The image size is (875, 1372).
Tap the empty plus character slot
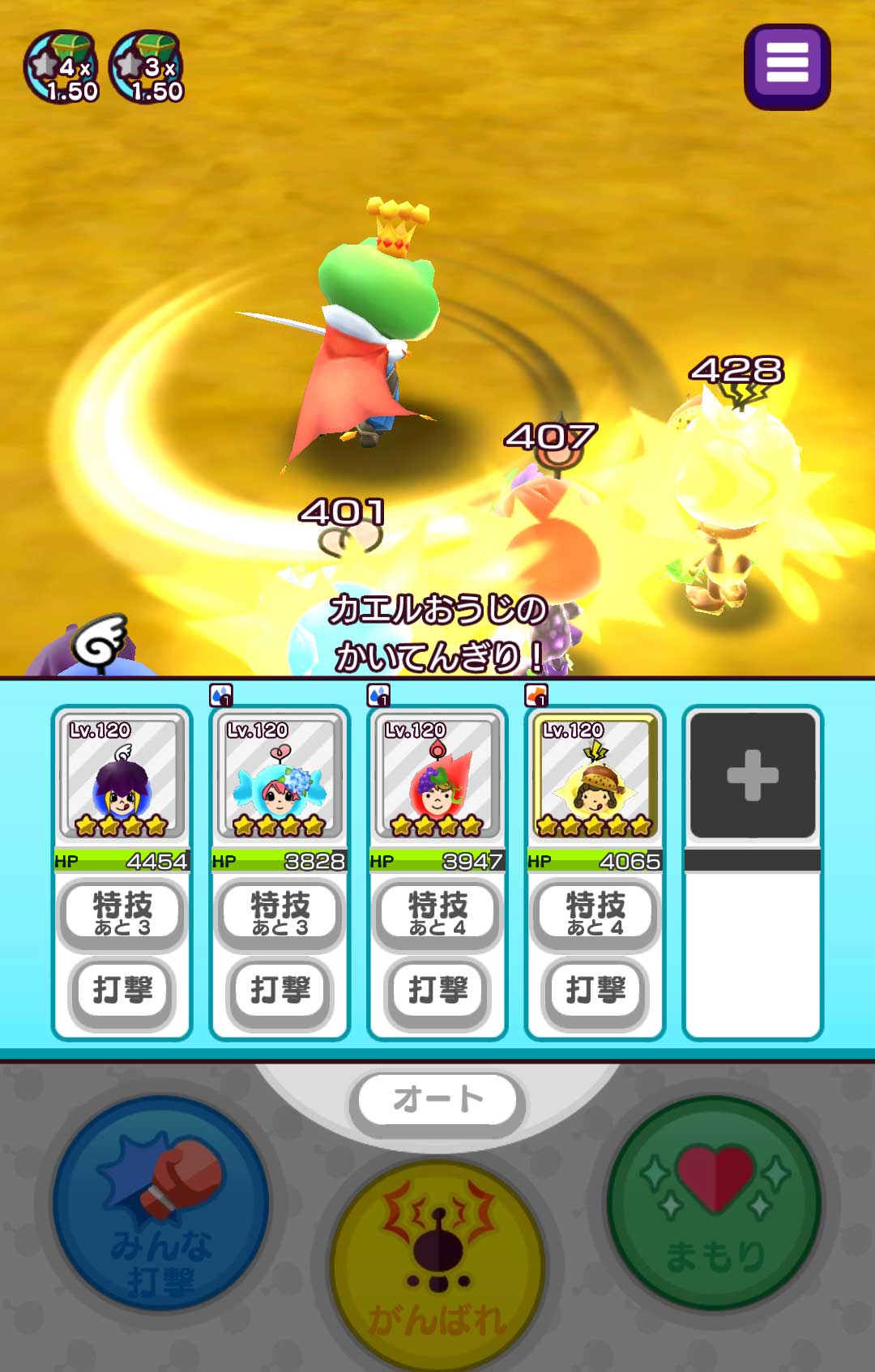point(753,775)
